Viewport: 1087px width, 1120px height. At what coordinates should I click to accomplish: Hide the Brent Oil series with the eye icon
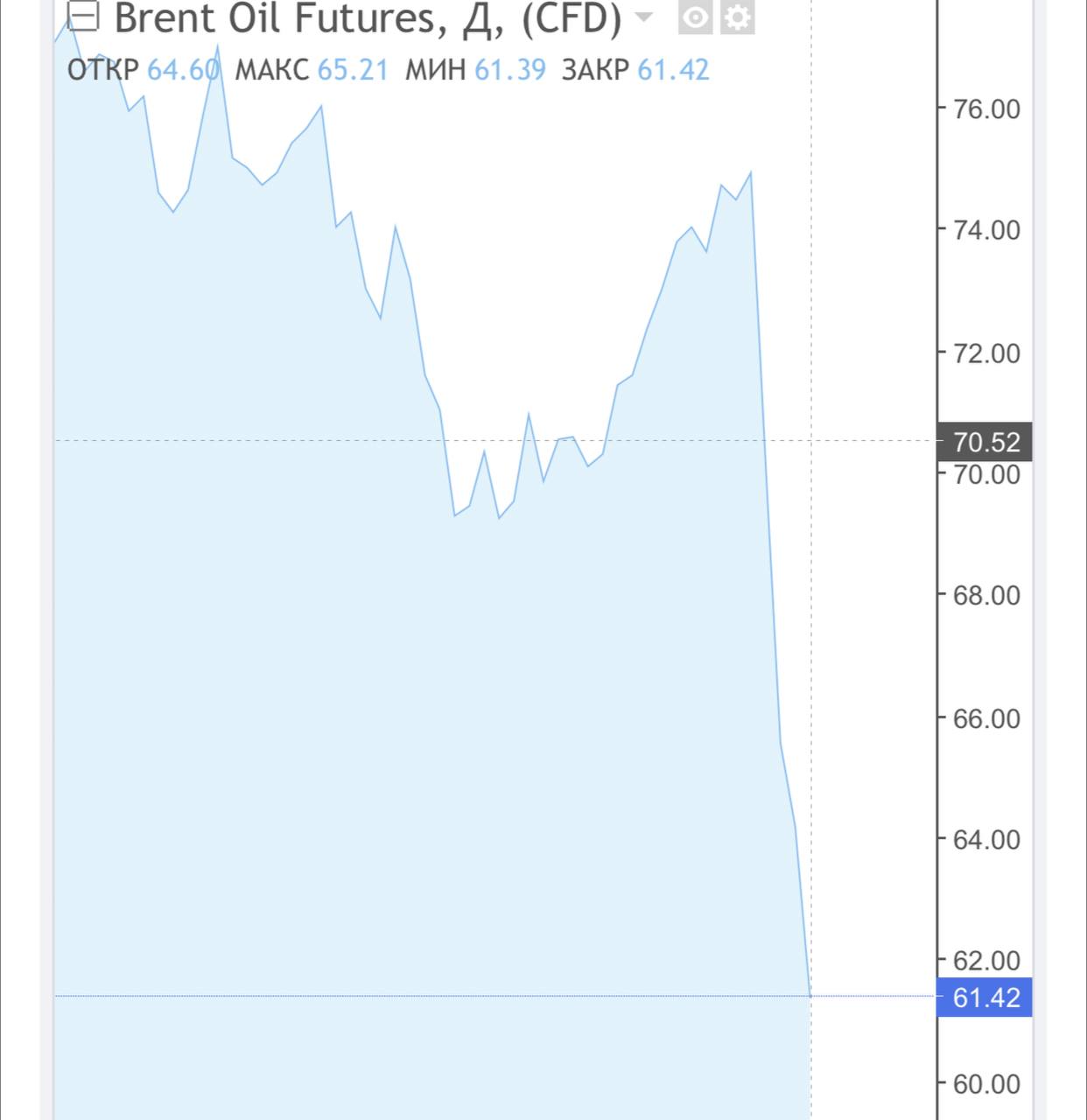click(x=695, y=17)
